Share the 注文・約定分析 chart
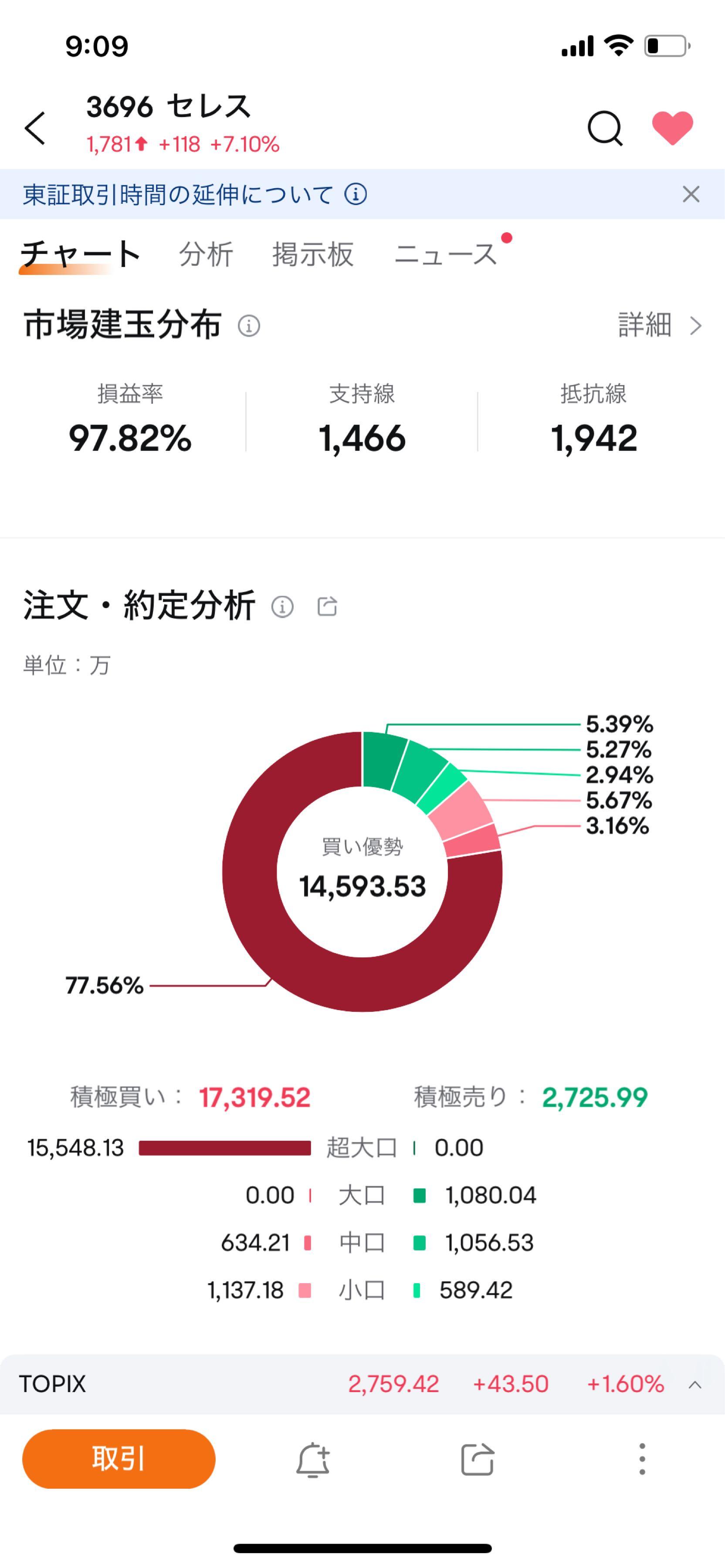This screenshot has width=725, height=1568. click(x=328, y=606)
